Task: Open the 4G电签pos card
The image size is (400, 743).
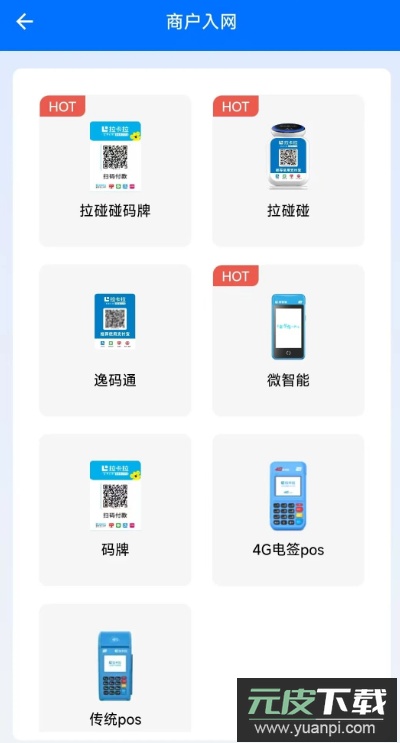Action: tap(288, 510)
